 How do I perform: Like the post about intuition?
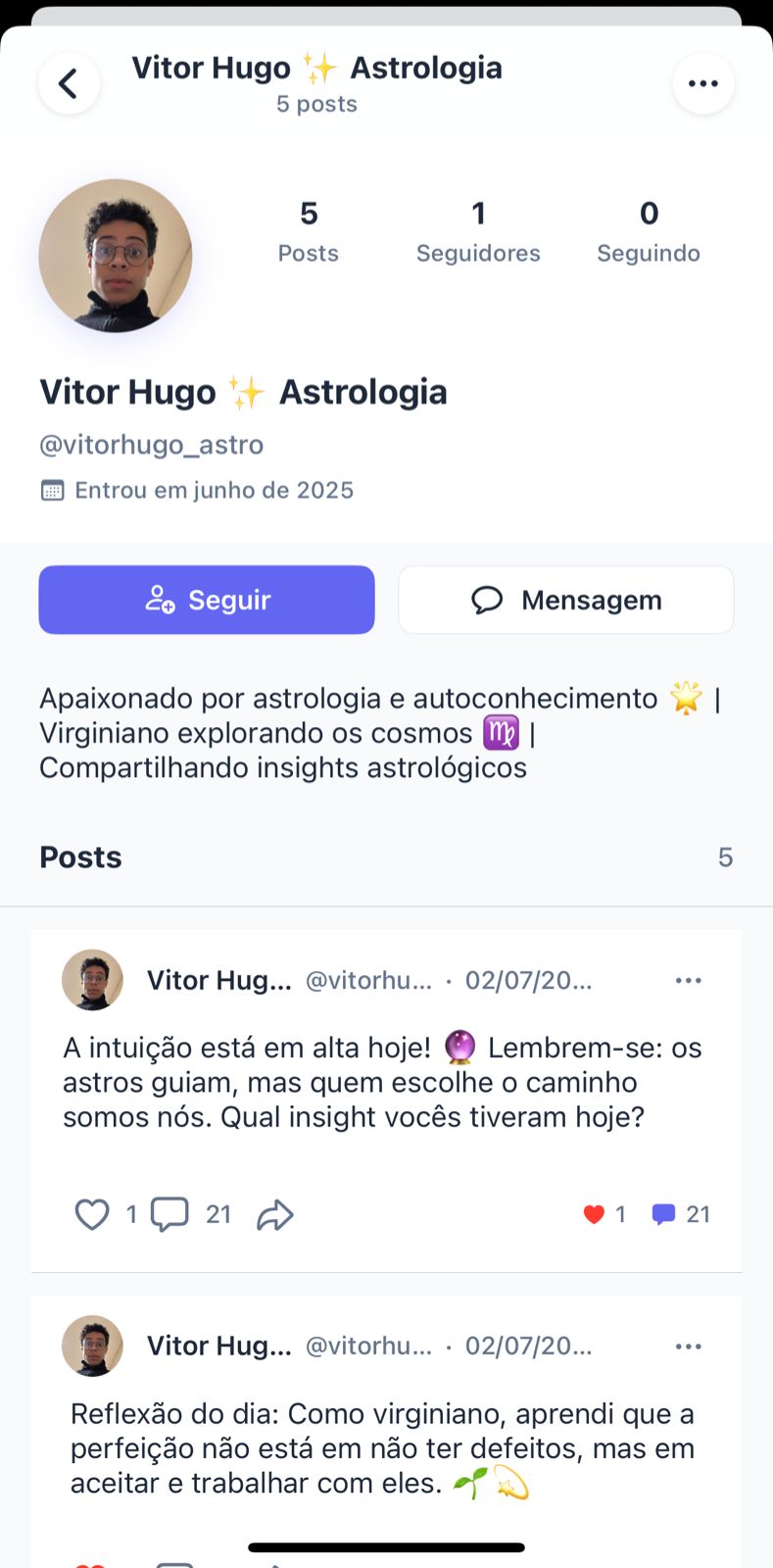click(x=91, y=1214)
